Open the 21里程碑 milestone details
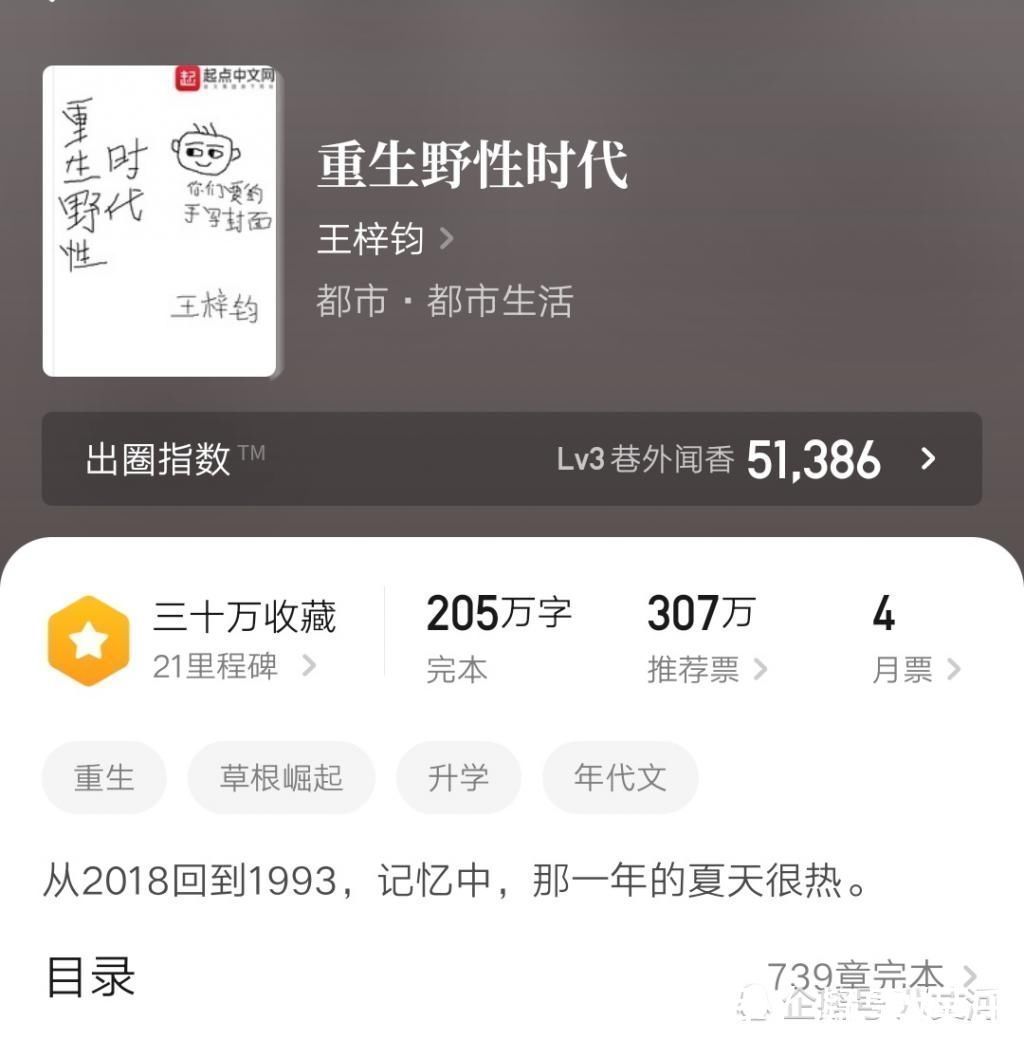 [231, 668]
